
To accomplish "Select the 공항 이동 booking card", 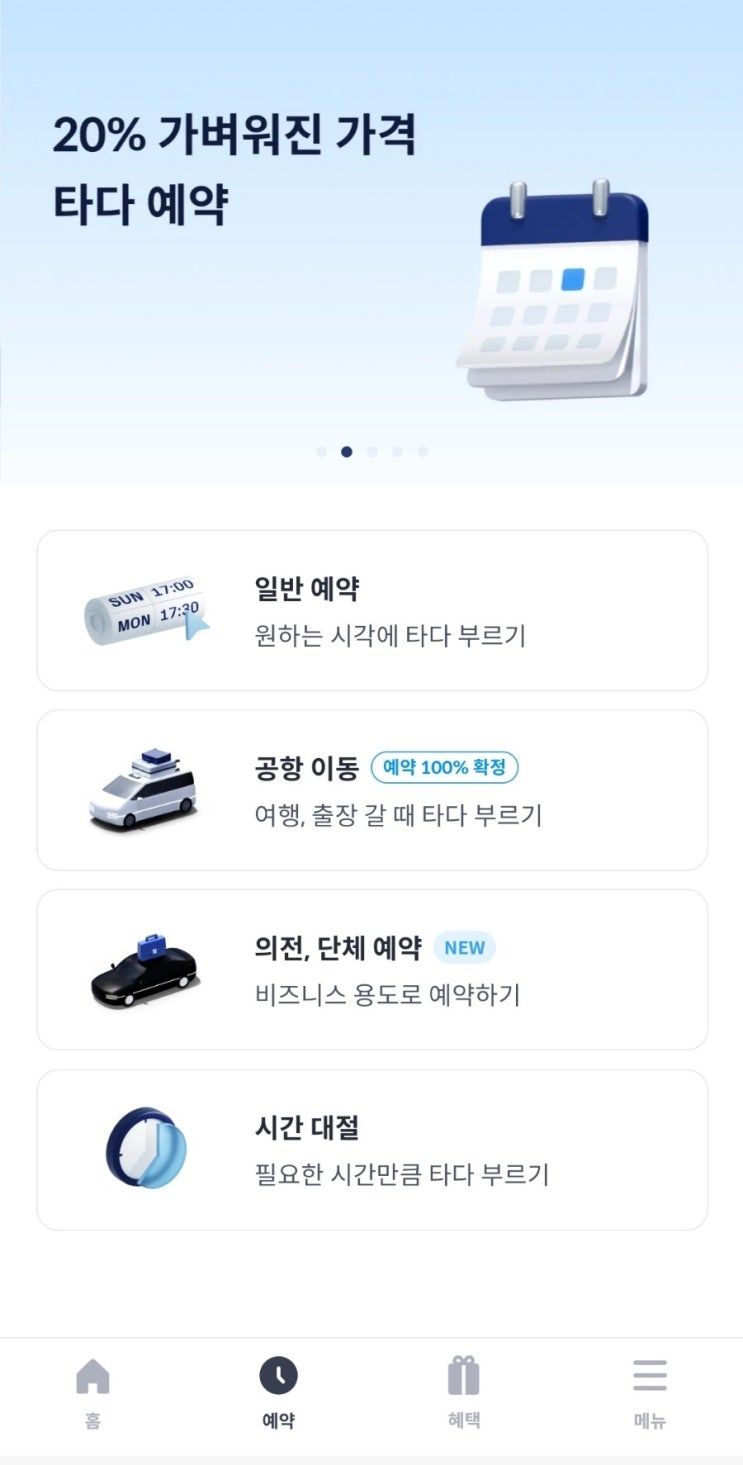I will [372, 790].
